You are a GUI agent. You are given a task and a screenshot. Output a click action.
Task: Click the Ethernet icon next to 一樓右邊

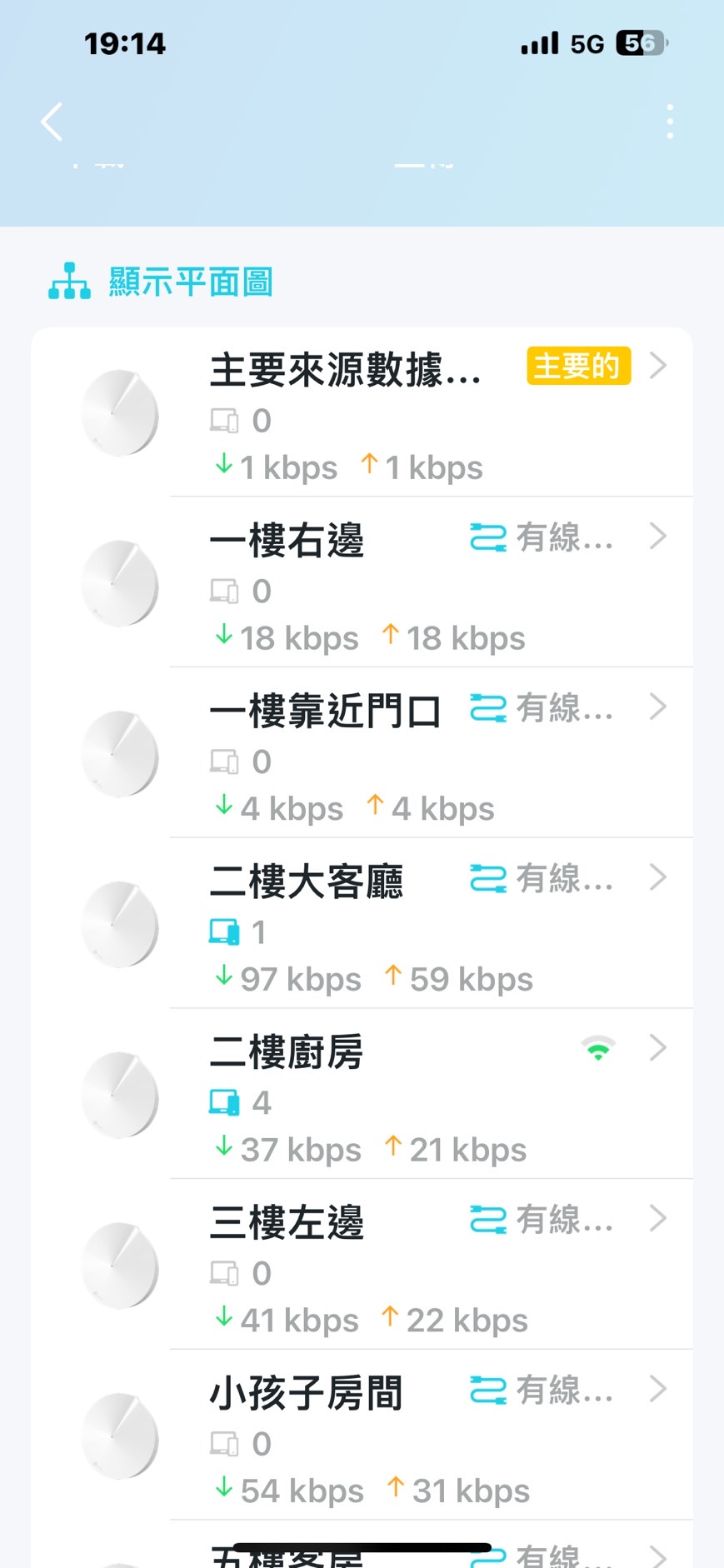(x=489, y=537)
